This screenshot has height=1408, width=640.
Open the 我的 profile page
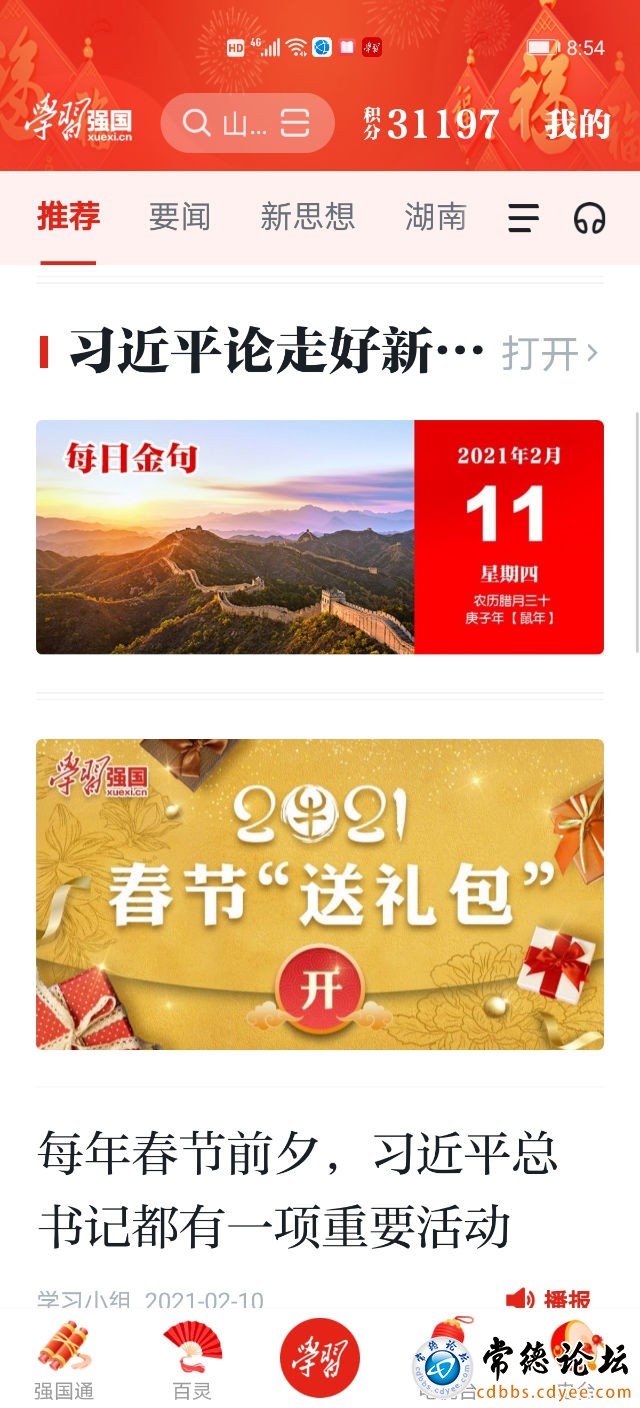click(x=577, y=124)
